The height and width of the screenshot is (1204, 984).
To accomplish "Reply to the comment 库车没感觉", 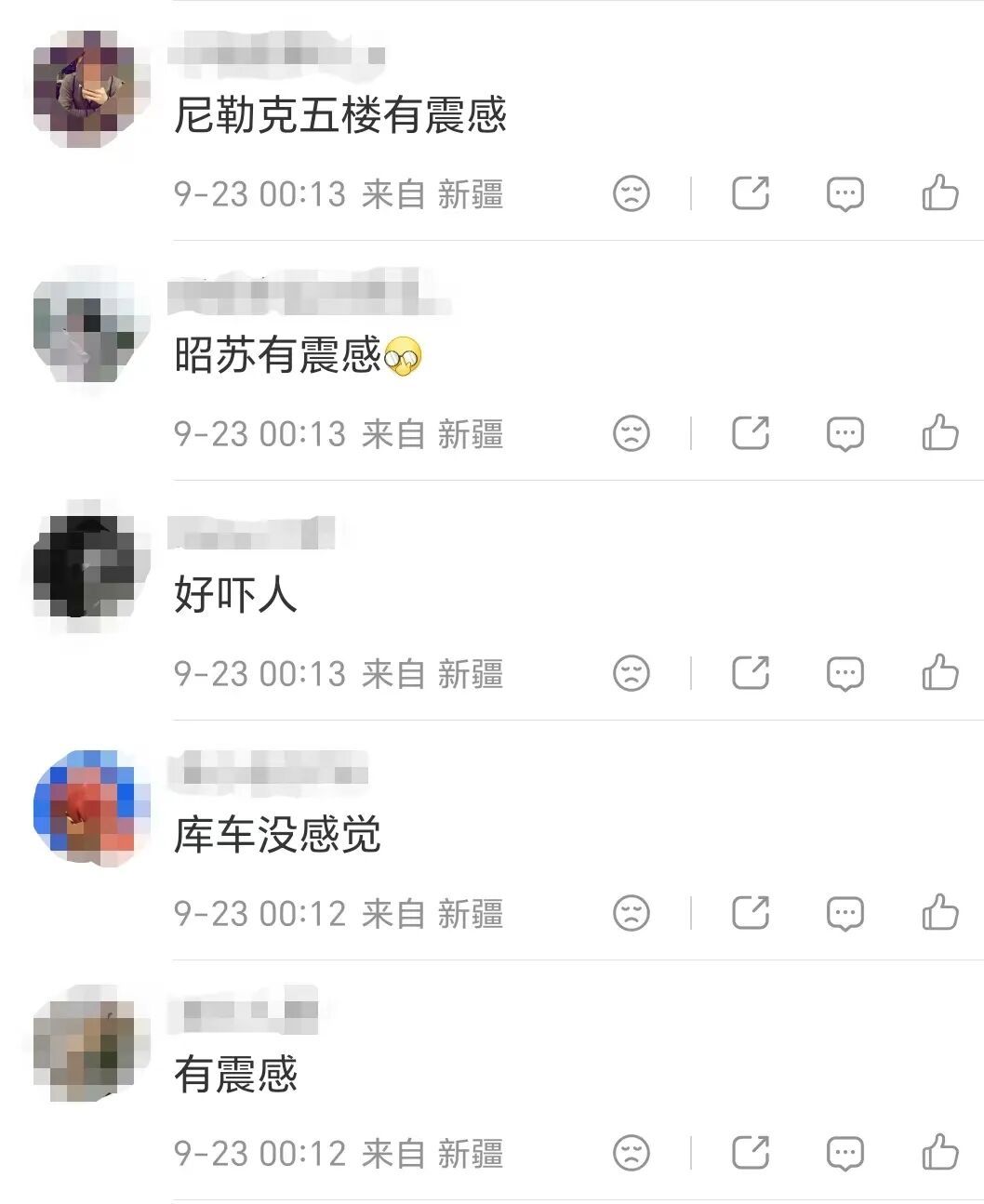I will coord(844,914).
